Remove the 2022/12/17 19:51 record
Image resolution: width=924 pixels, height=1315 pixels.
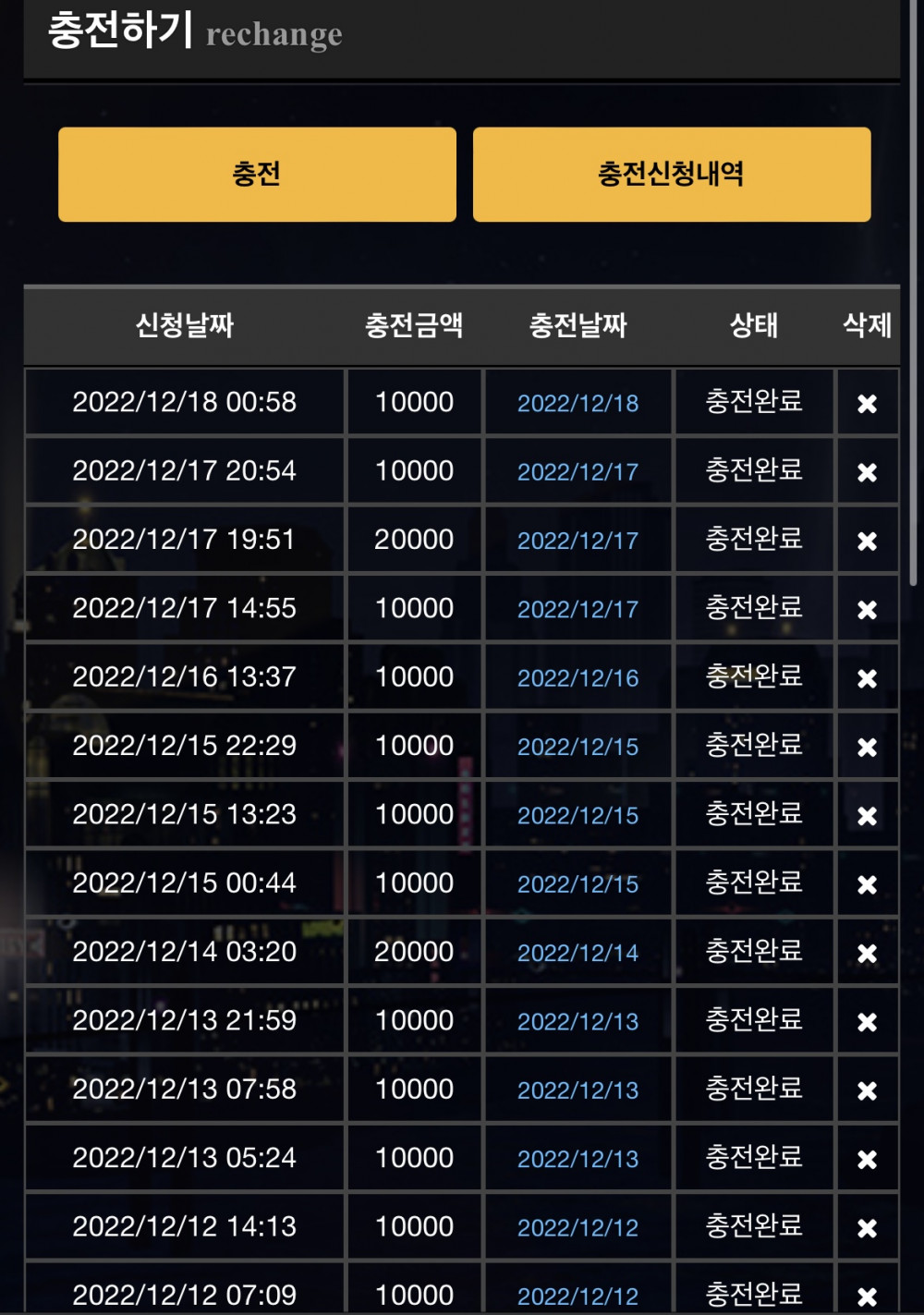coord(867,541)
